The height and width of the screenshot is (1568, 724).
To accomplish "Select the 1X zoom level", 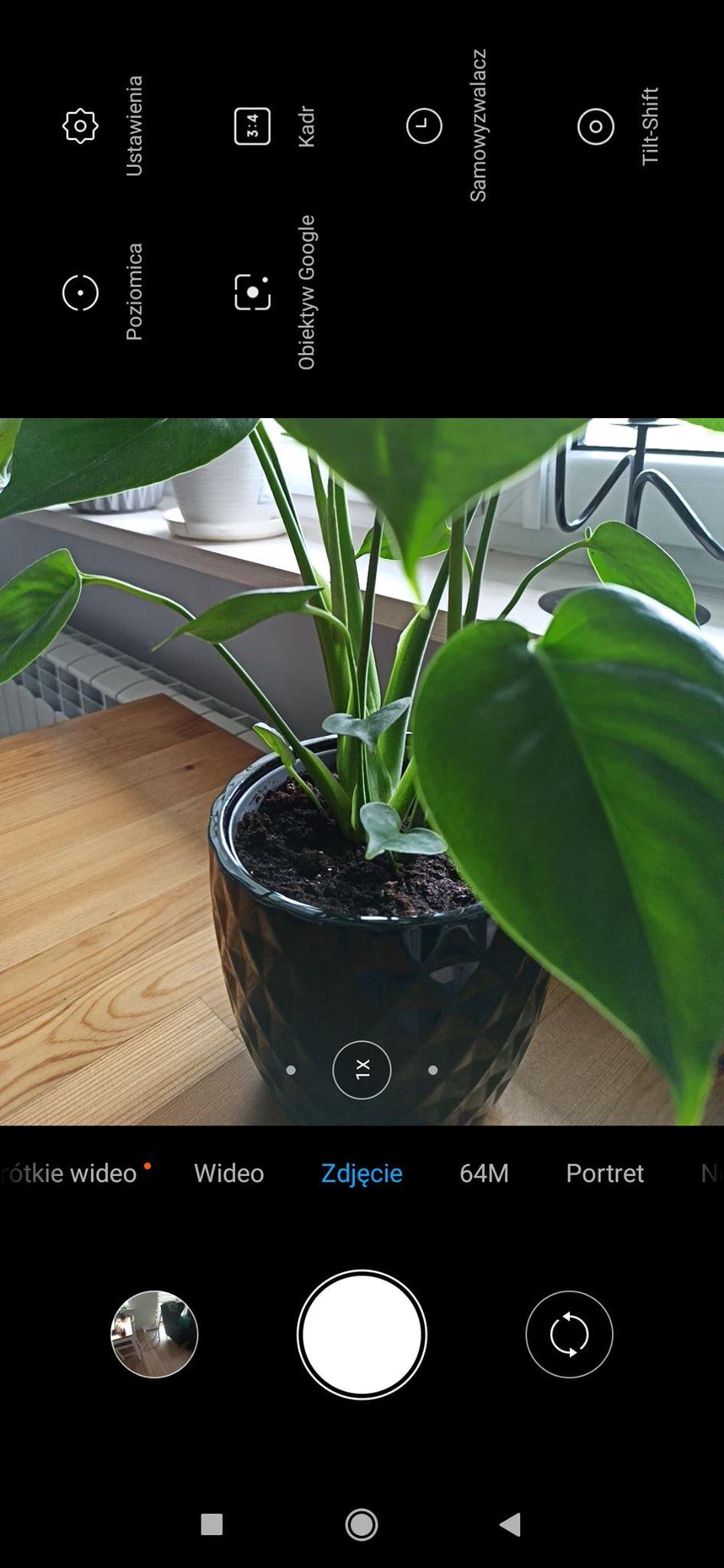I will click(362, 1070).
